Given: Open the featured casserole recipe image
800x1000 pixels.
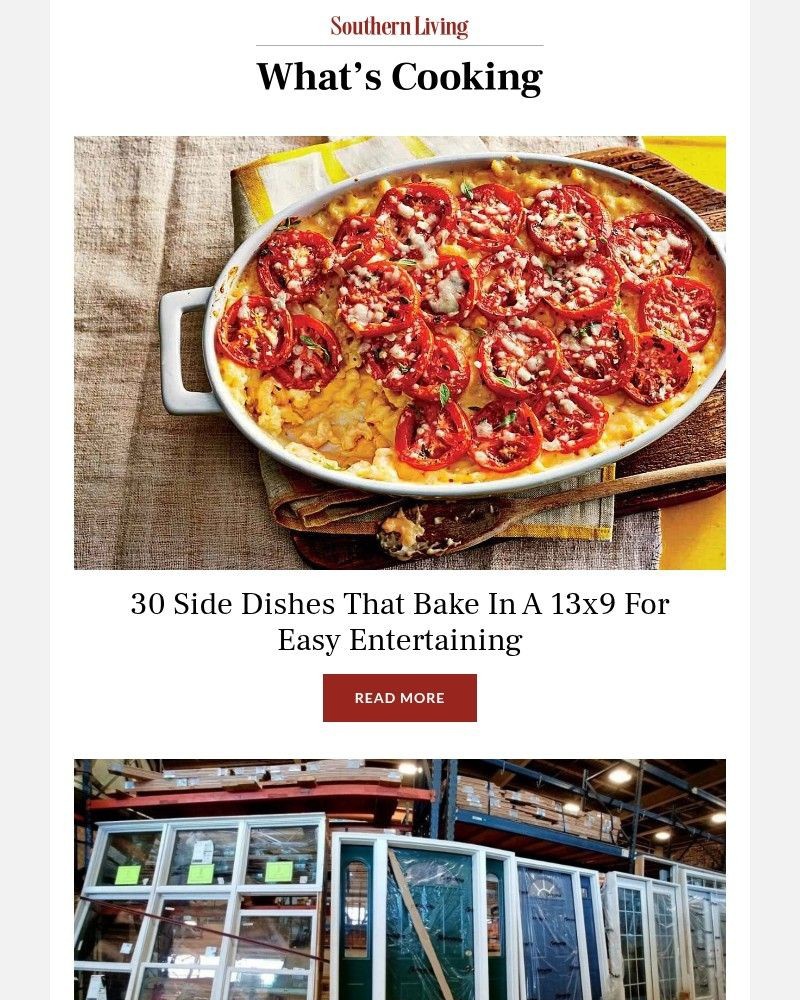Looking at the screenshot, I should pos(399,351).
